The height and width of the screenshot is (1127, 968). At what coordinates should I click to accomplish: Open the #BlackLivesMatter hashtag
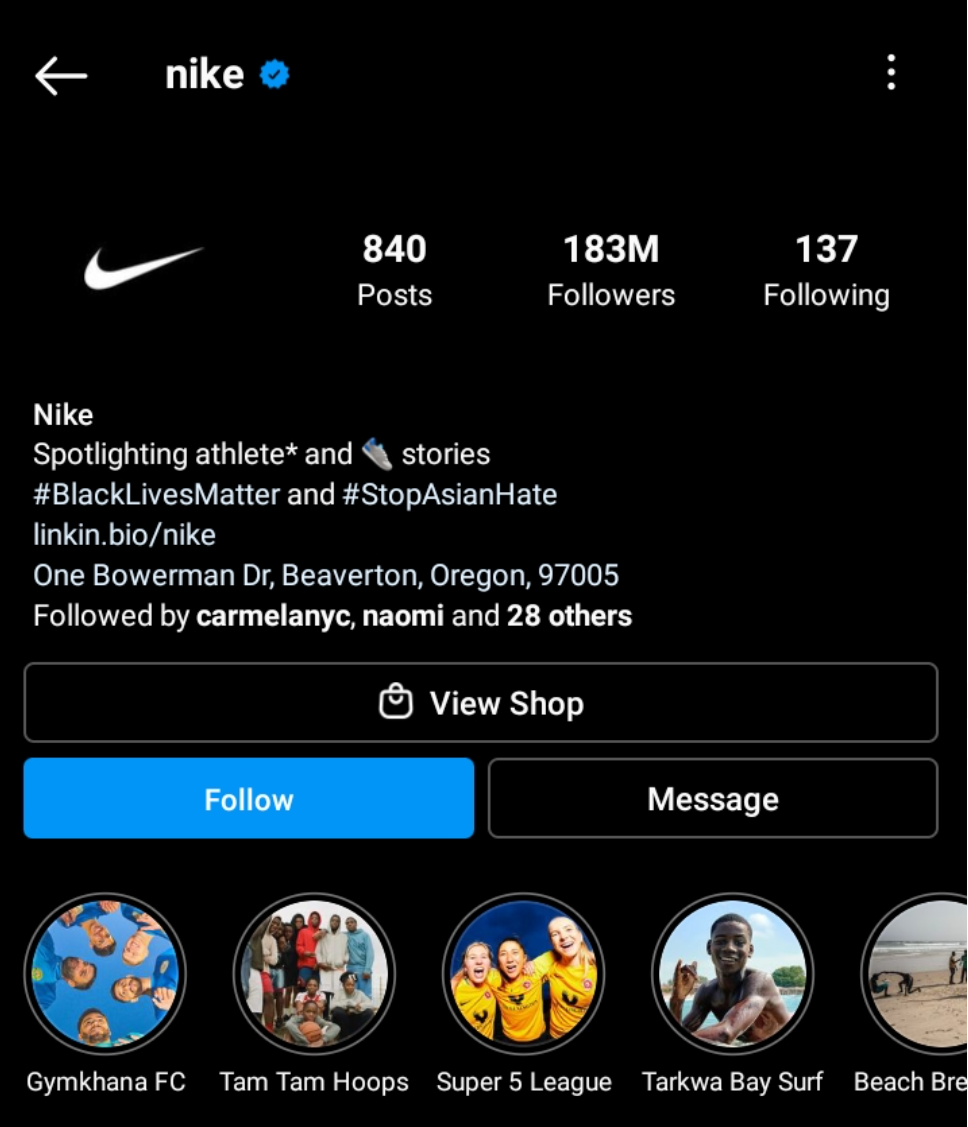coord(156,494)
